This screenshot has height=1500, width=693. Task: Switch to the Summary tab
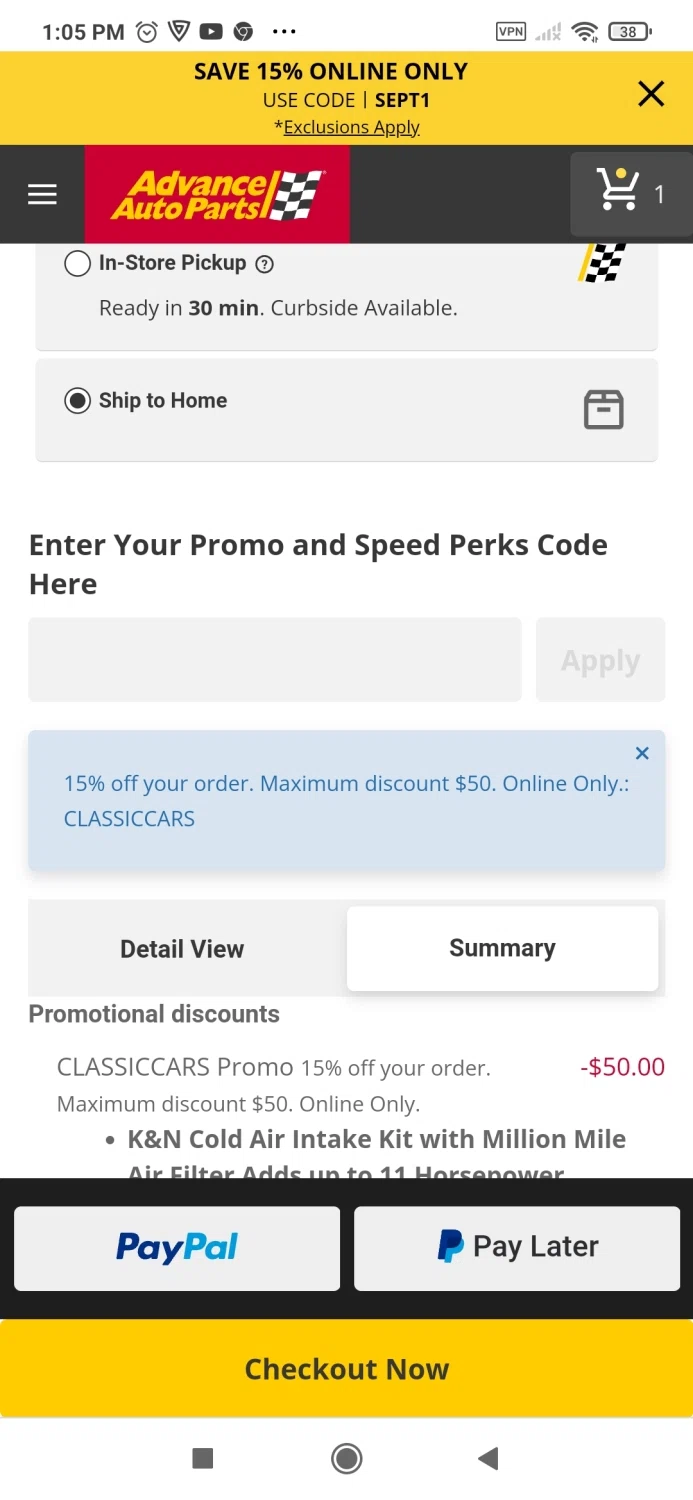tap(502, 948)
